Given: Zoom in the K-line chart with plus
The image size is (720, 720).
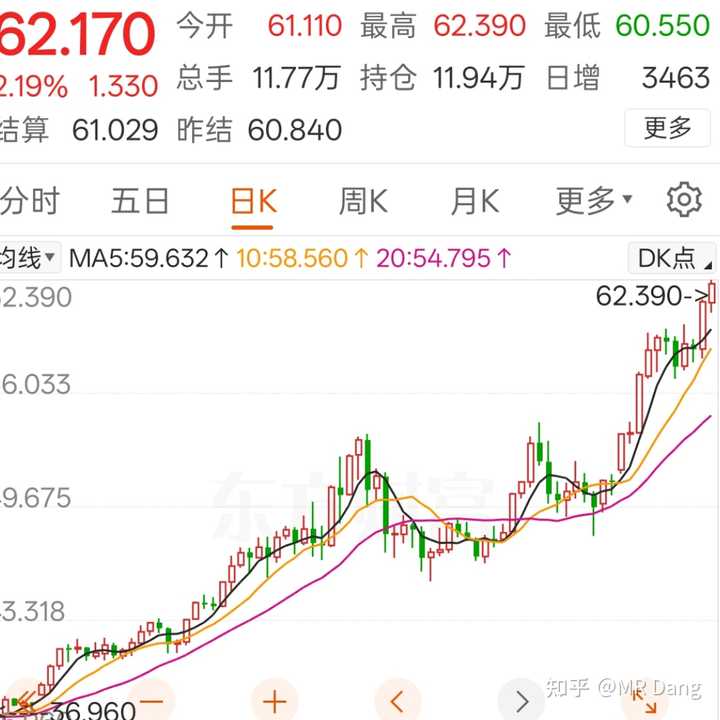Looking at the screenshot, I should tap(275, 698).
